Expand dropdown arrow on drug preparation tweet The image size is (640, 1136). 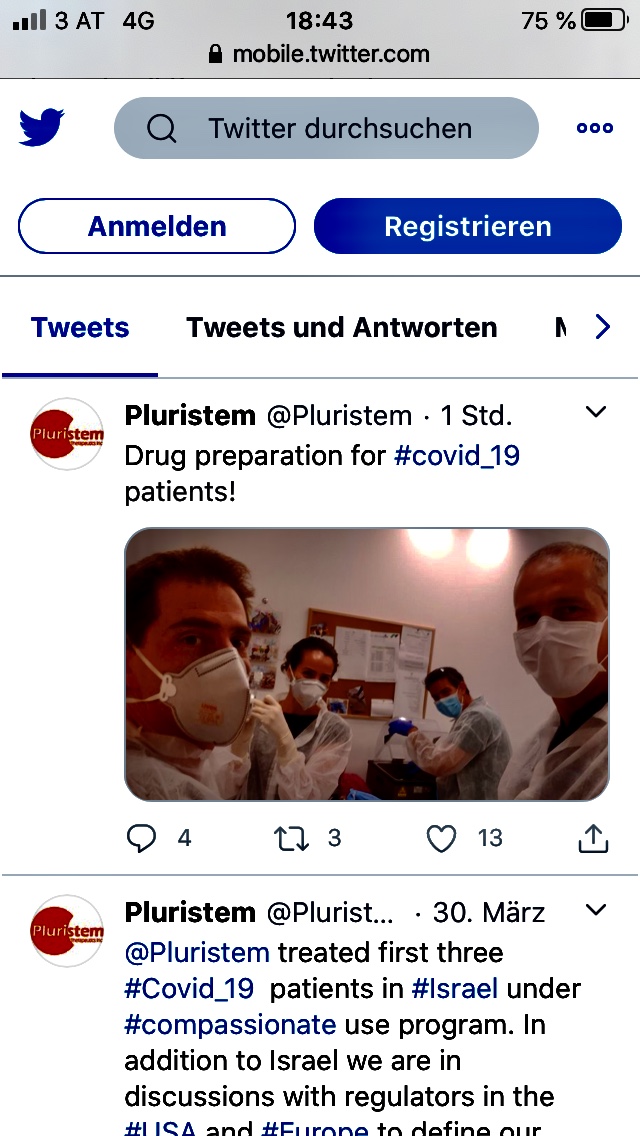595,412
